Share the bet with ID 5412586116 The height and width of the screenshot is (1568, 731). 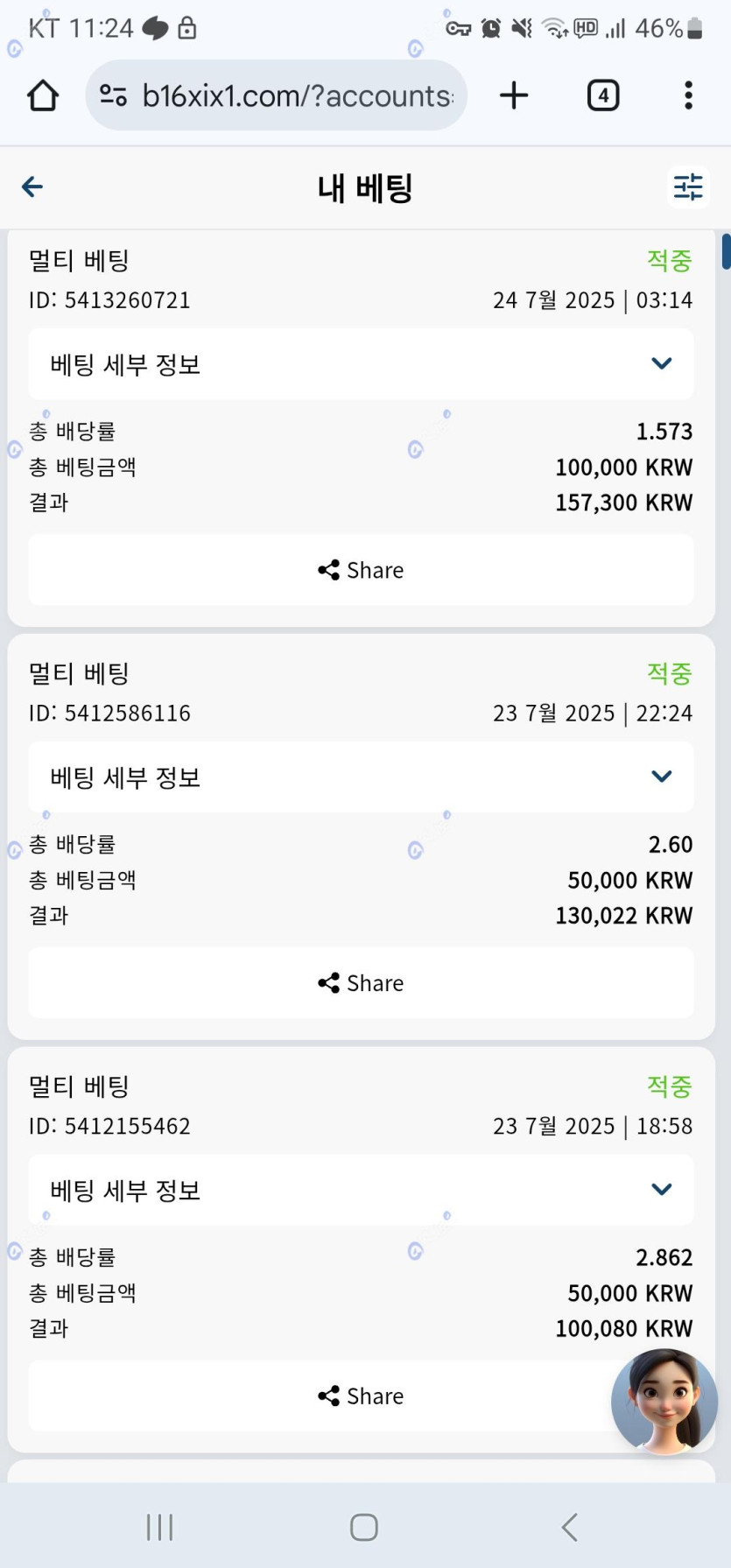point(361,983)
